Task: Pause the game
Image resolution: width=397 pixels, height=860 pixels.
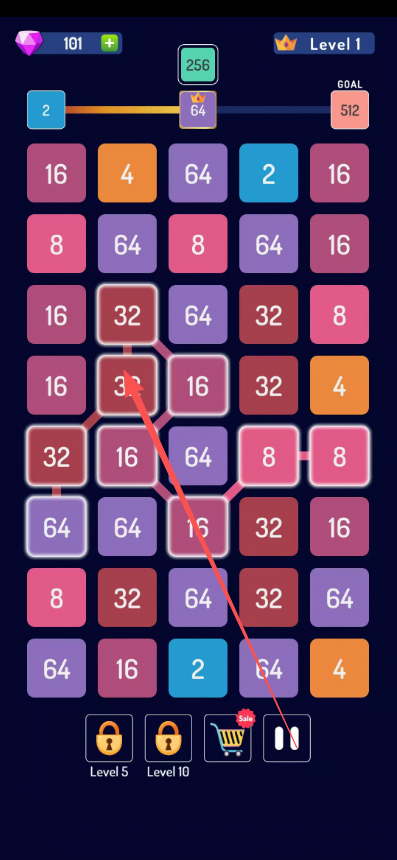Action: pos(287,738)
